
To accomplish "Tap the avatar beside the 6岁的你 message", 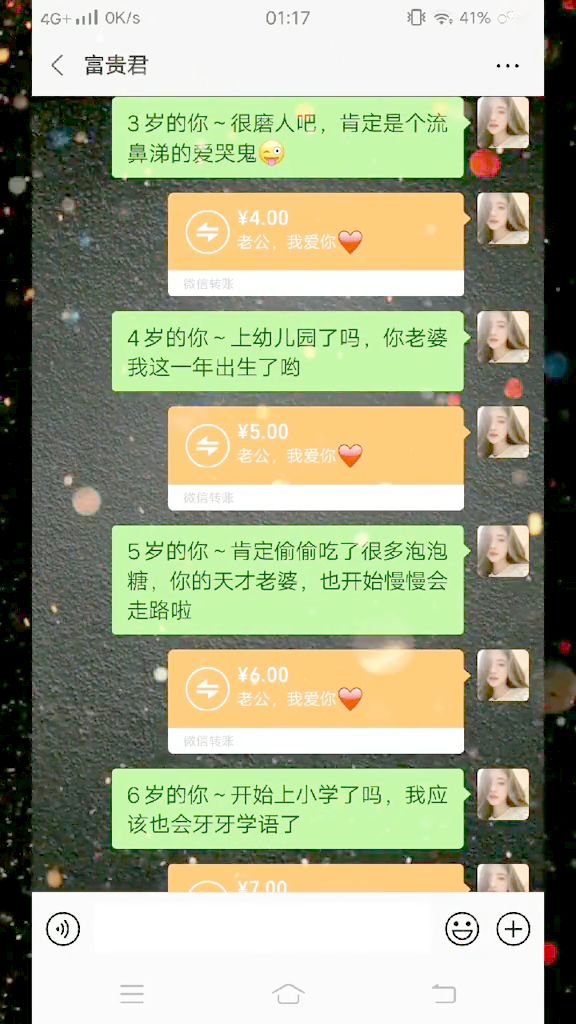I will [503, 794].
